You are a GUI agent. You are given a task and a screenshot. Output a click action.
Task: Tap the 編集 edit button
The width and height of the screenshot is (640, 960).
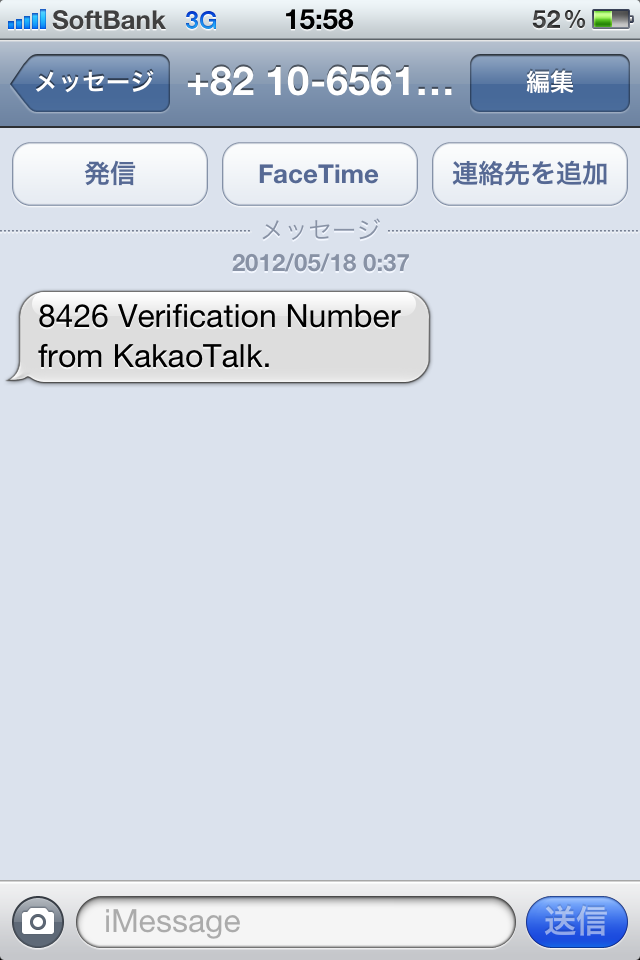point(549,83)
